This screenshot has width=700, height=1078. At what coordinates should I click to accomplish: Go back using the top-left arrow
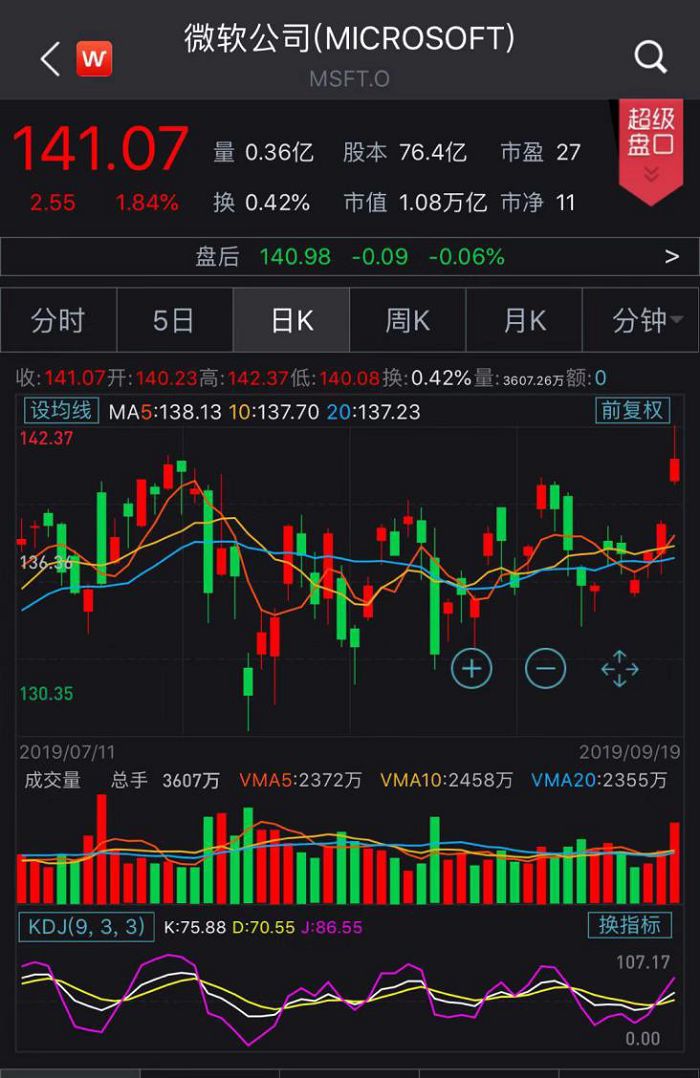point(50,58)
